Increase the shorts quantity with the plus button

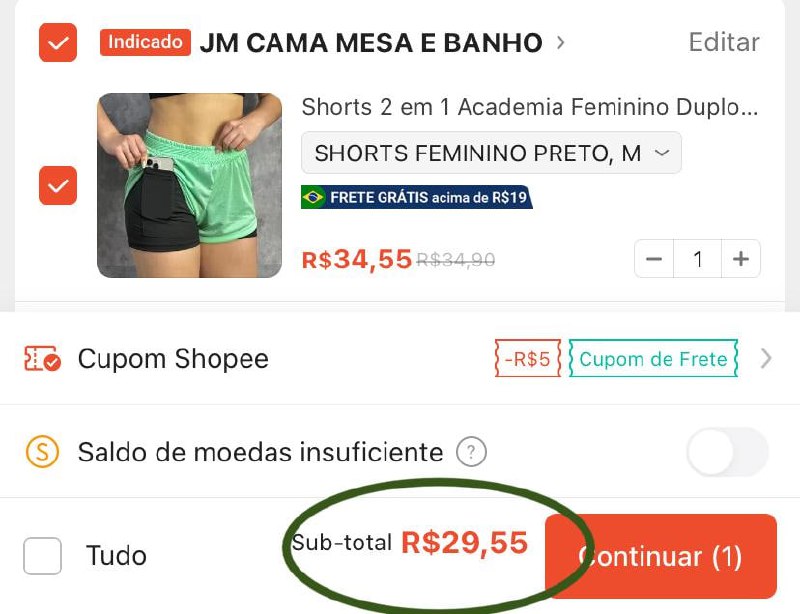(x=741, y=259)
